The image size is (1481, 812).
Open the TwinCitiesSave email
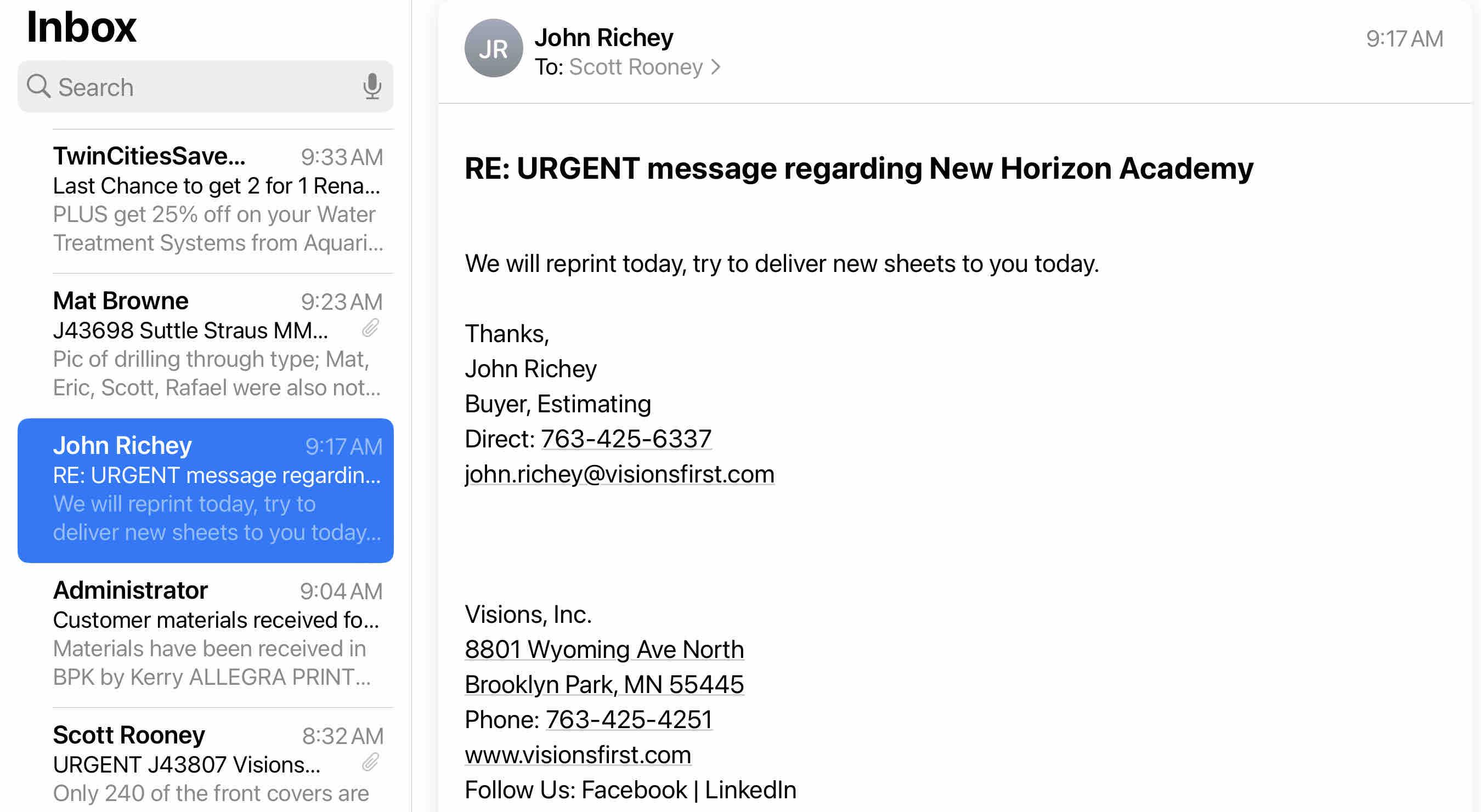[x=217, y=199]
